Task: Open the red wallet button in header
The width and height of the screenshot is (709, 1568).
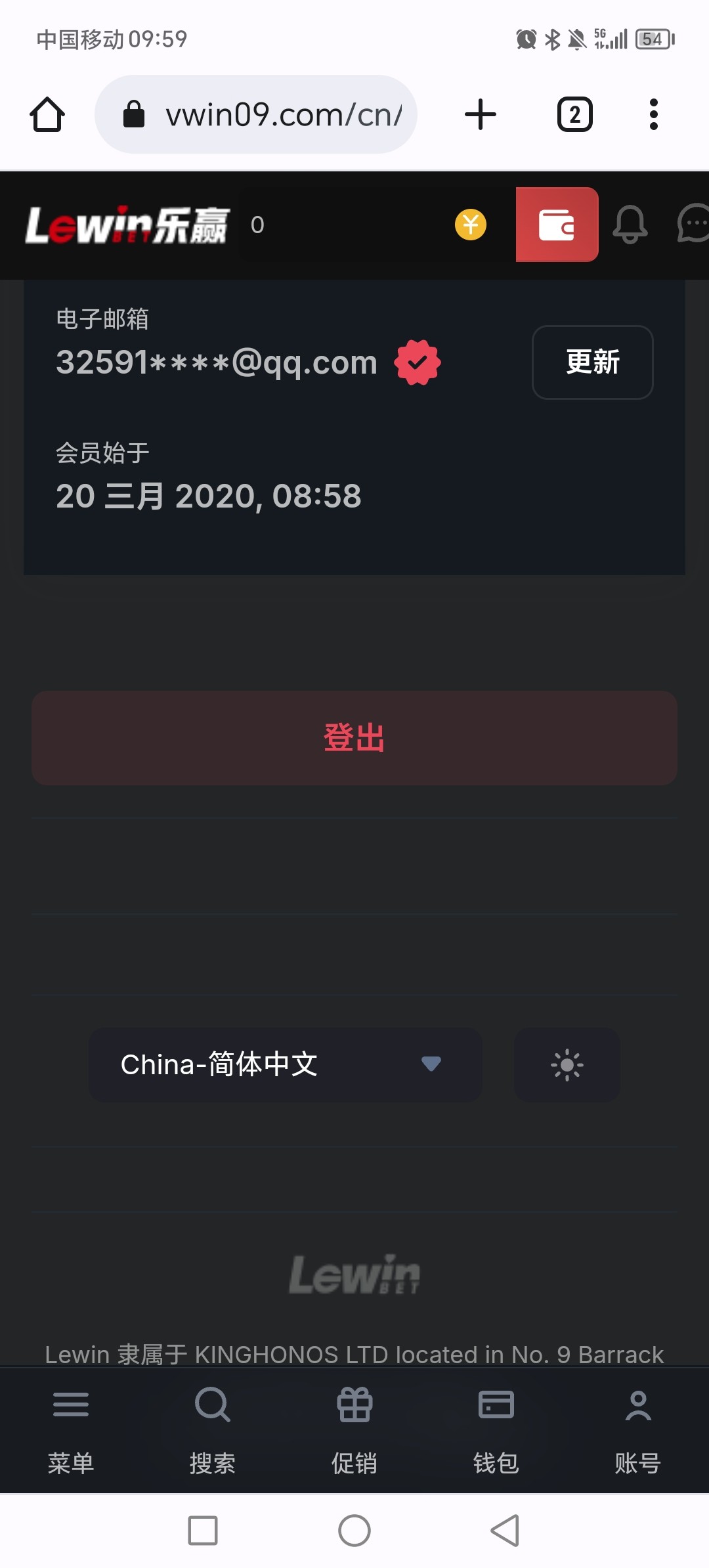Action: pos(557,225)
